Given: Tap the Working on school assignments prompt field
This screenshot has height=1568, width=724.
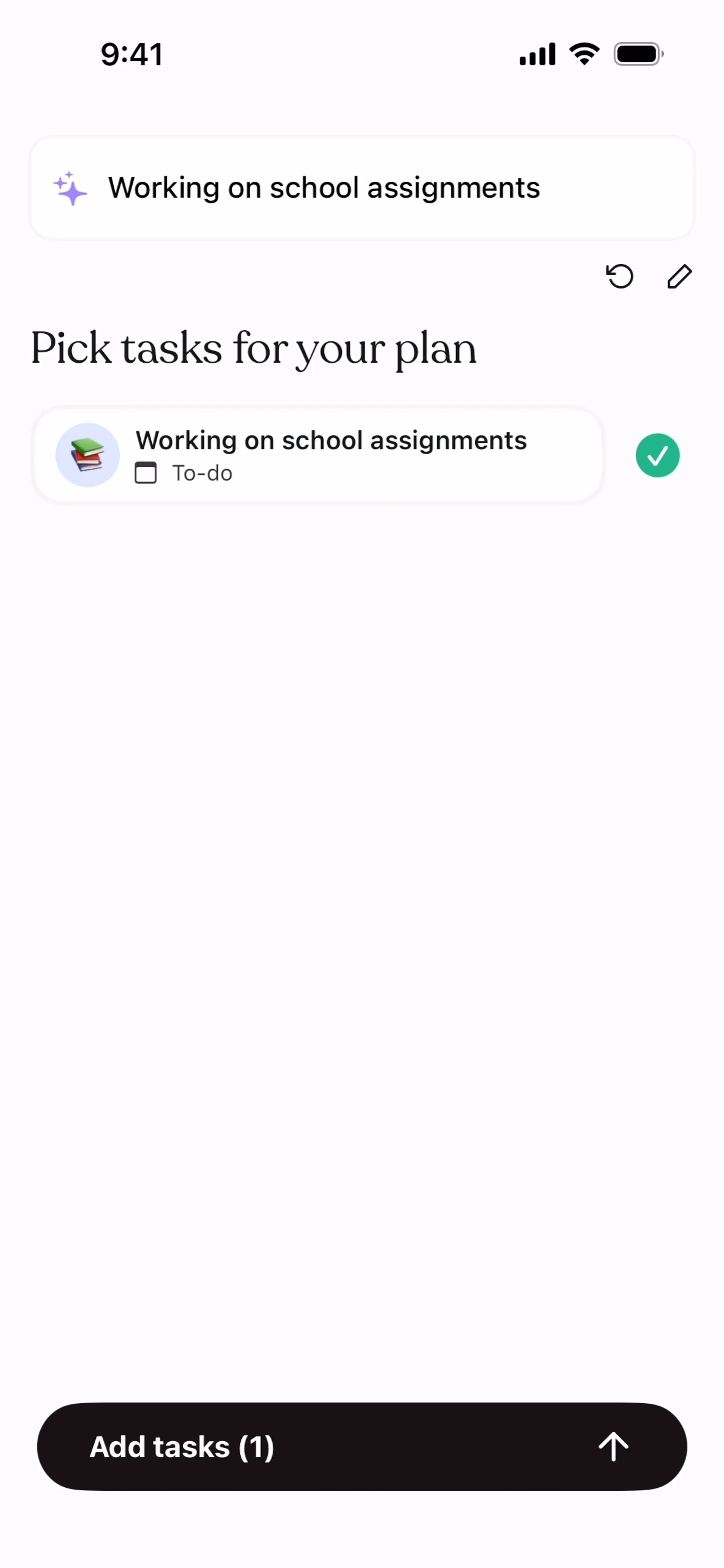Looking at the screenshot, I should (362, 187).
